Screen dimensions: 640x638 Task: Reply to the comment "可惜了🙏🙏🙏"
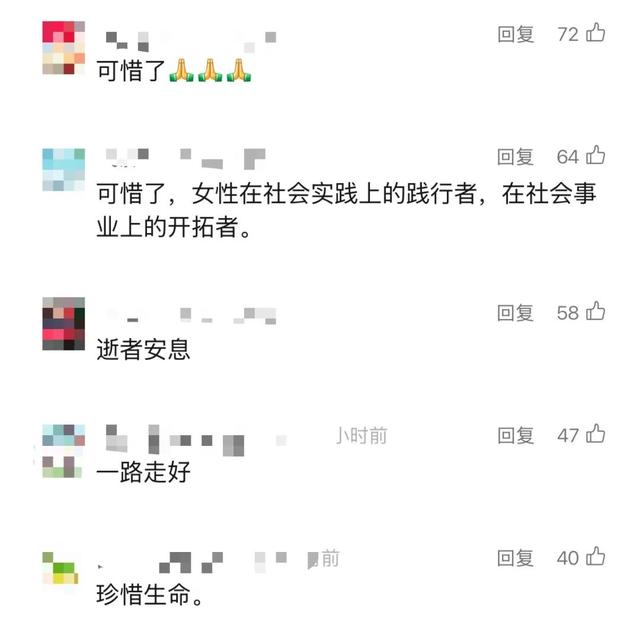coord(516,34)
